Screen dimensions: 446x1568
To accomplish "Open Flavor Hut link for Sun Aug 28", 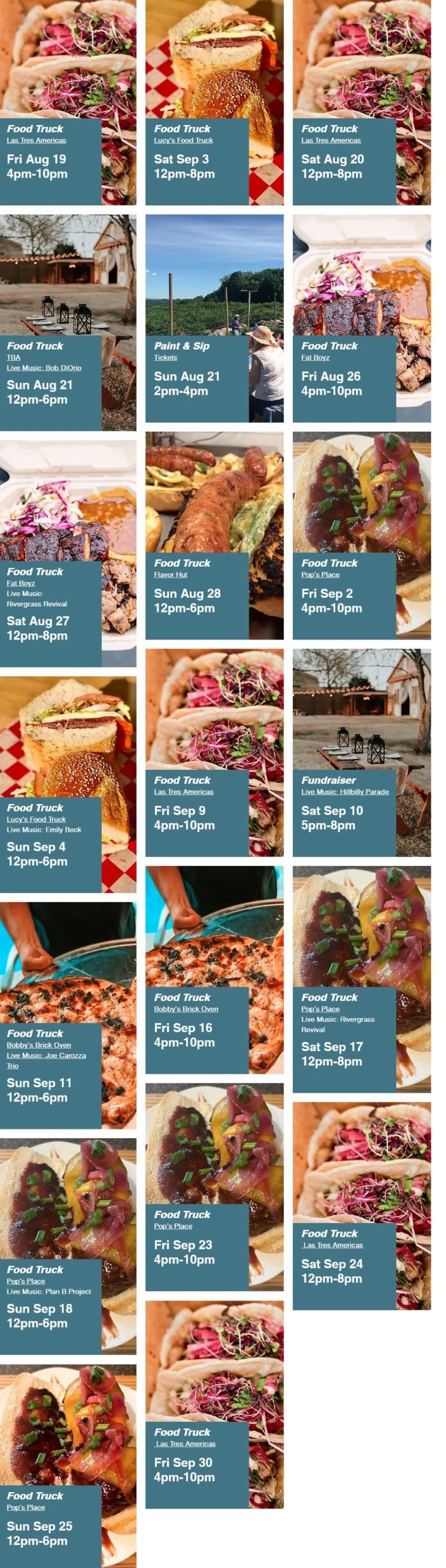I will (x=170, y=575).
